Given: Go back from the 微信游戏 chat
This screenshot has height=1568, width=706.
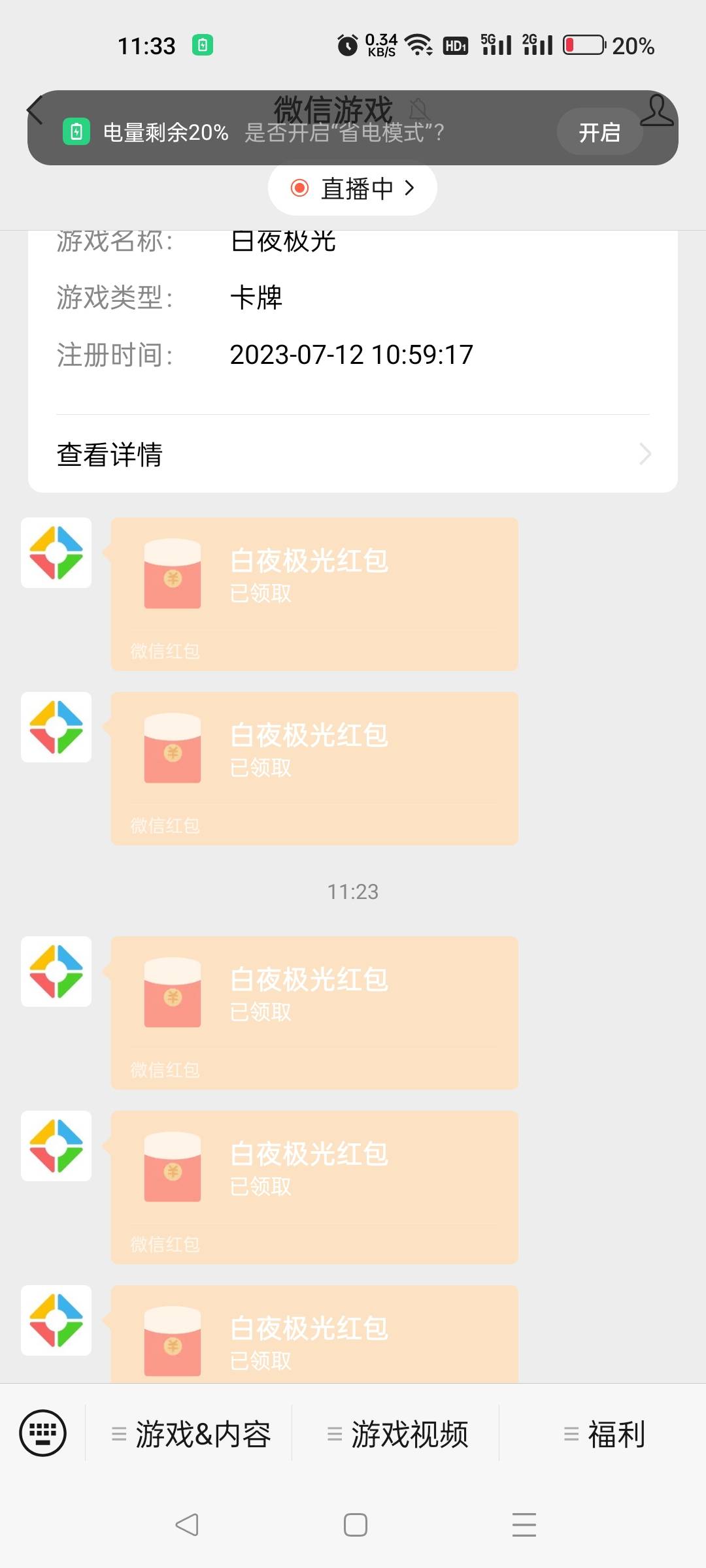Looking at the screenshot, I should [x=35, y=110].
